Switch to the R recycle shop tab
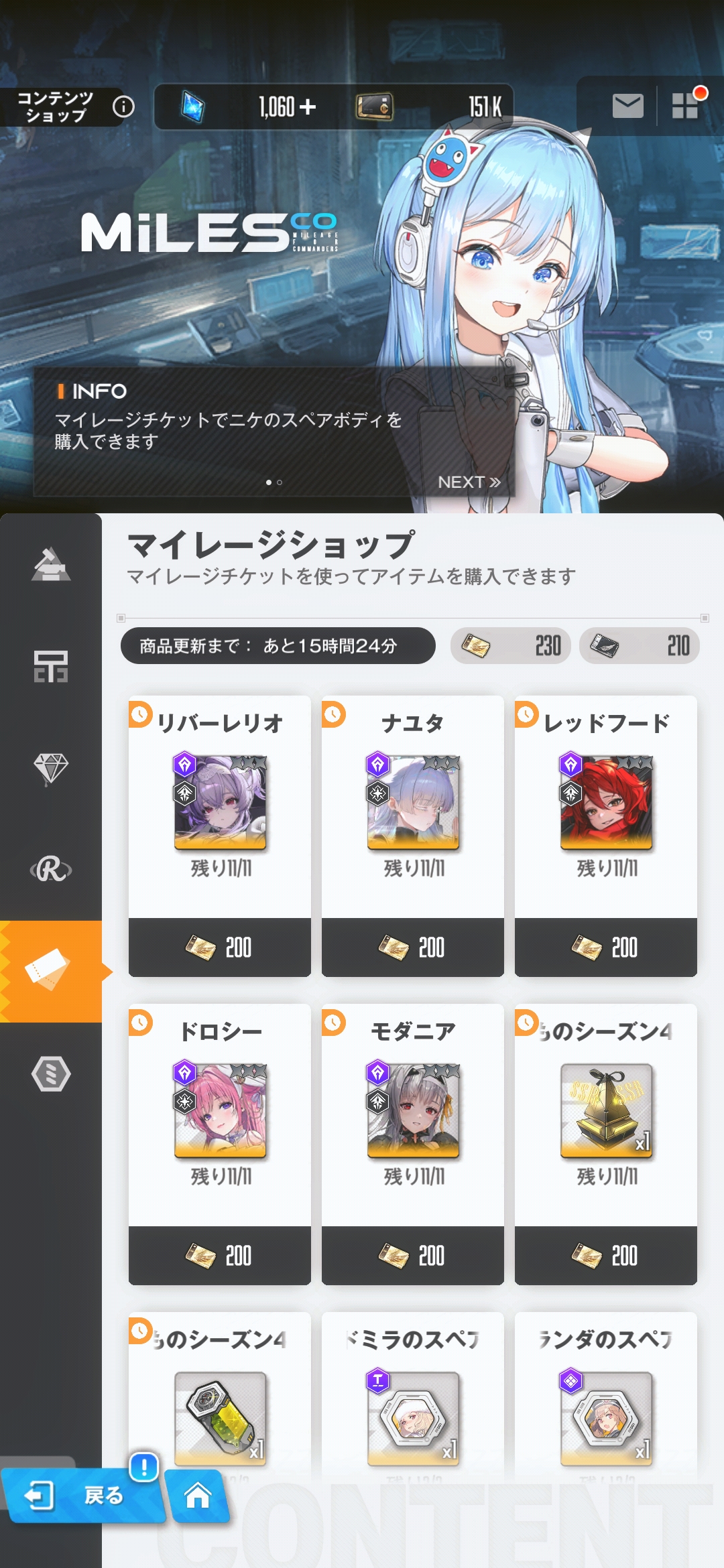 coord(51,870)
